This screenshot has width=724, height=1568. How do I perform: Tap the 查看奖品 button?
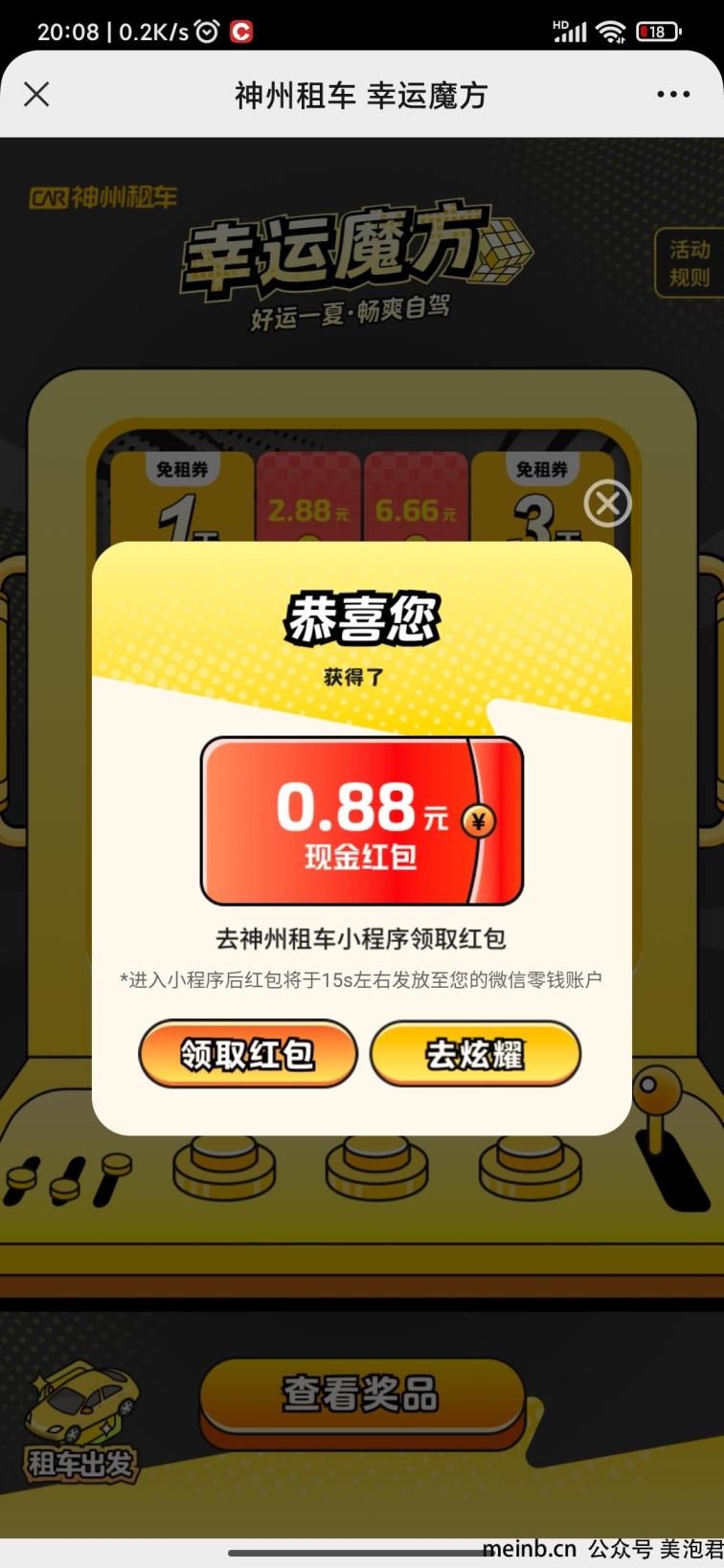(x=361, y=1396)
